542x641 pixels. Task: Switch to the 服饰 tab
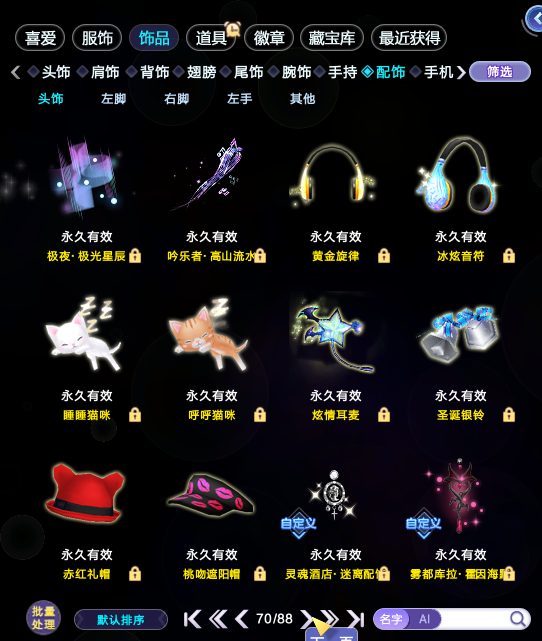[x=97, y=38]
